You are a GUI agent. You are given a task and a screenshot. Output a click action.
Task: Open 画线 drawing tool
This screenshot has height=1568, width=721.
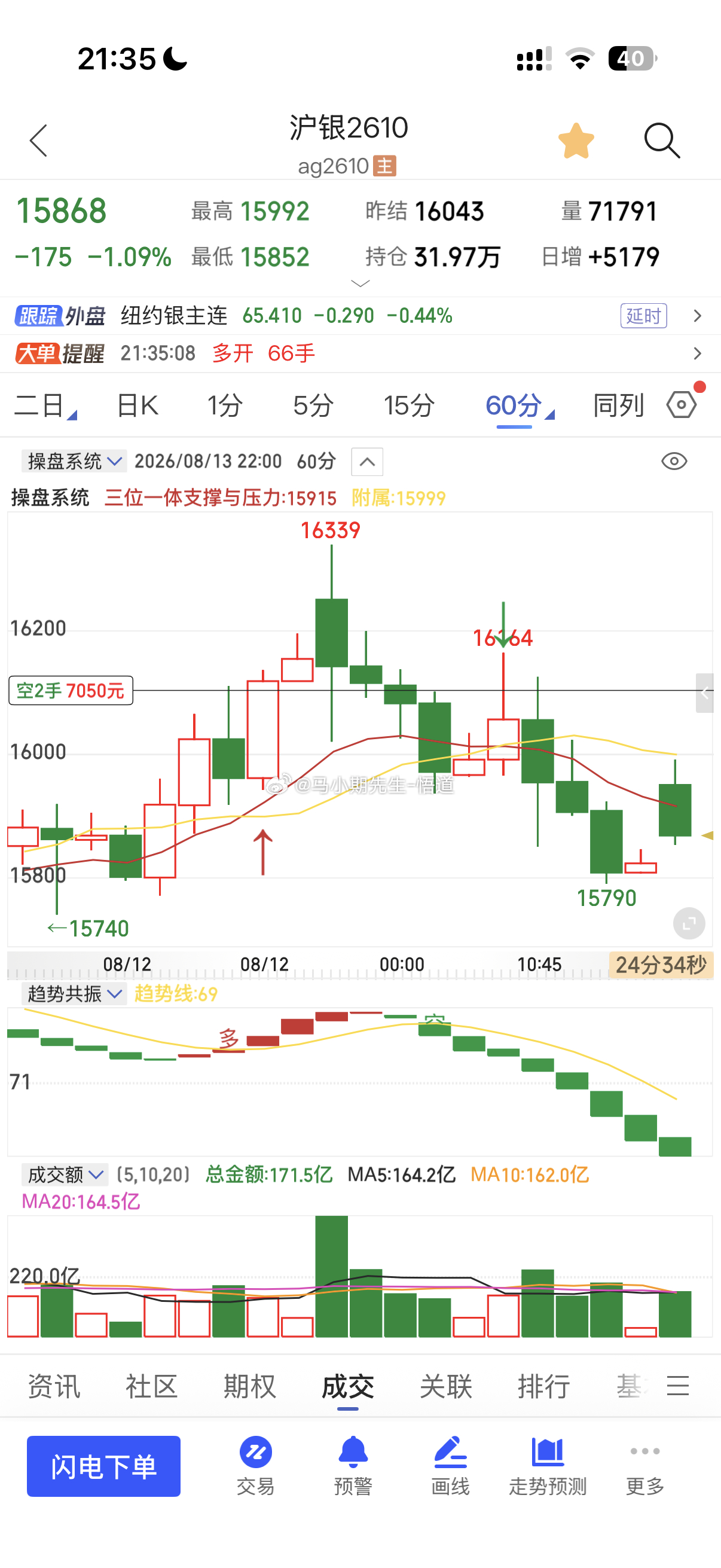(450, 1466)
